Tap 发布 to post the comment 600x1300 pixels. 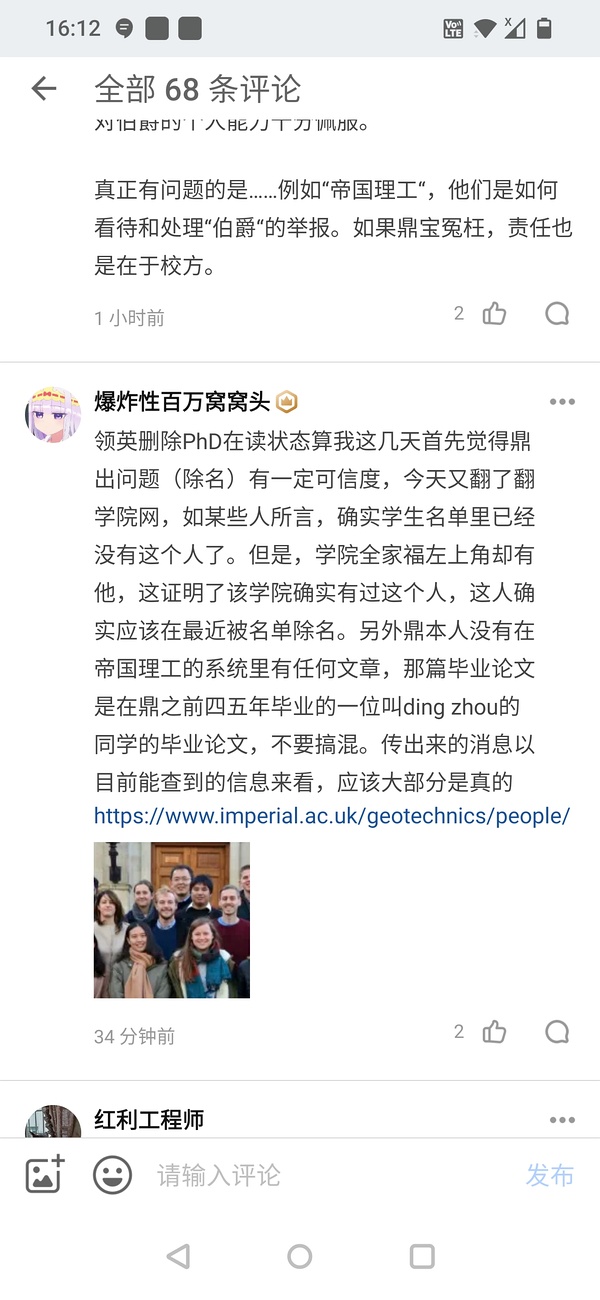(550, 1175)
